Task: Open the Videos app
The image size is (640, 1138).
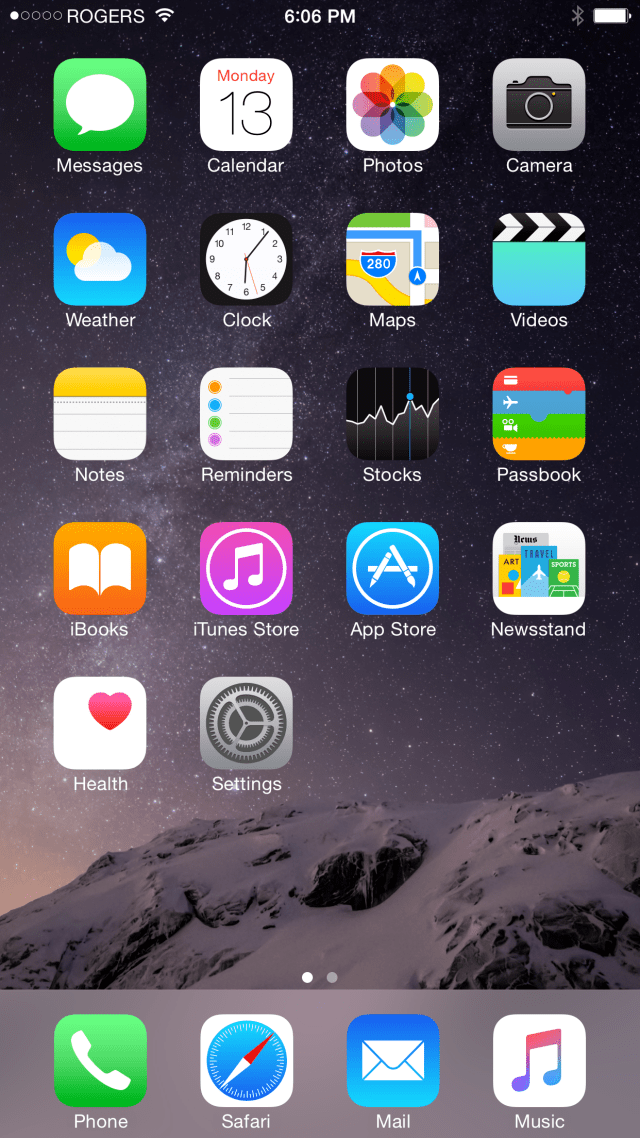Action: coord(538,259)
